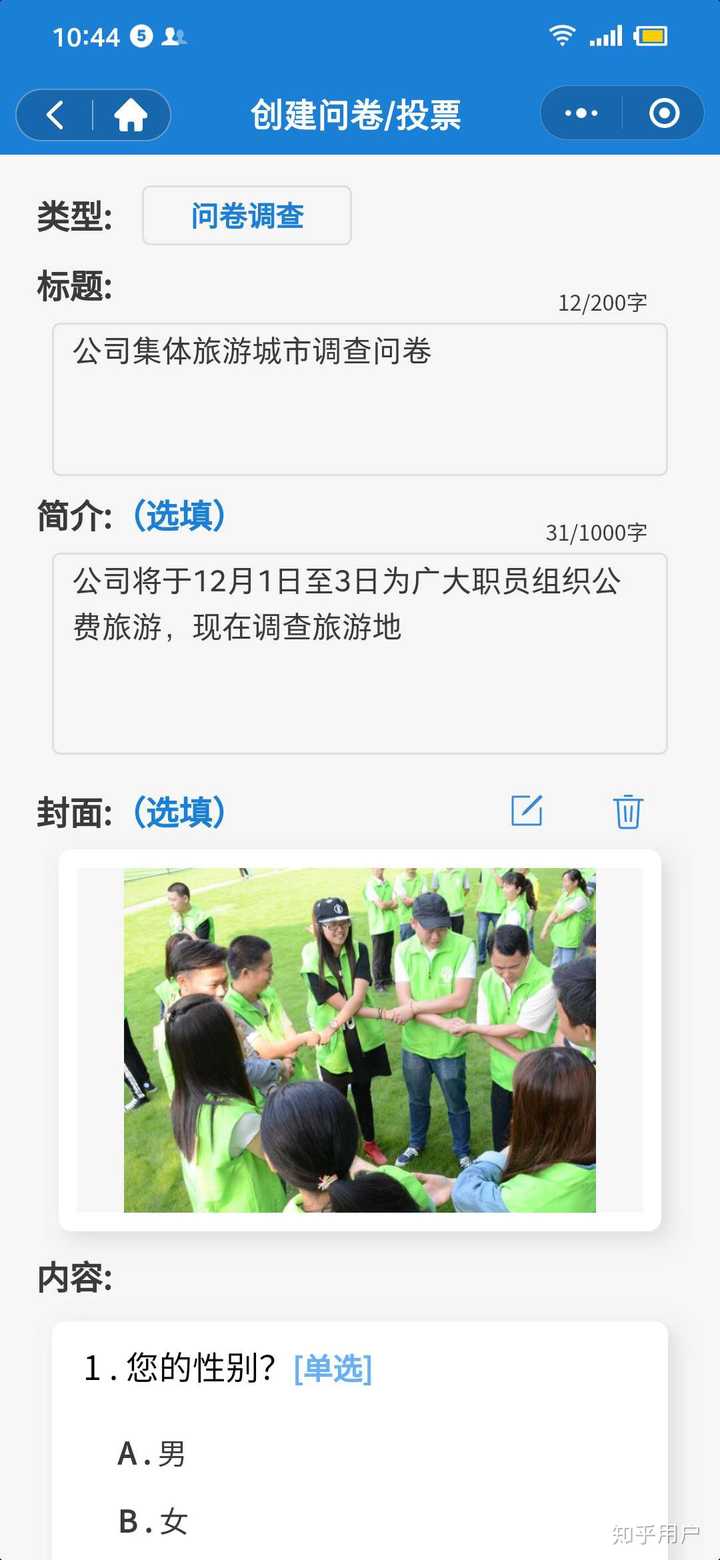Delete the cover image
Viewport: 720px width, 1560px height.
(628, 811)
